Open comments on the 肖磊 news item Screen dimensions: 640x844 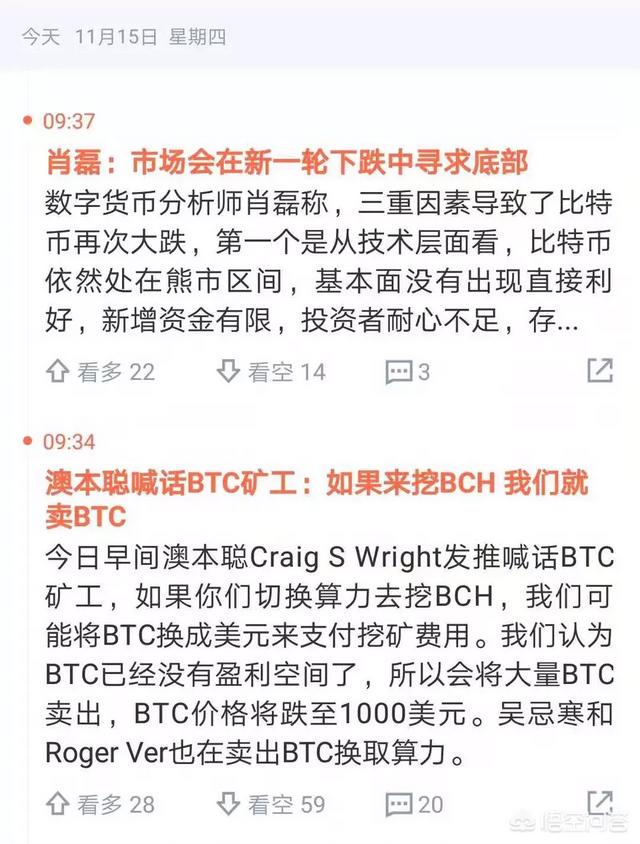408,372
